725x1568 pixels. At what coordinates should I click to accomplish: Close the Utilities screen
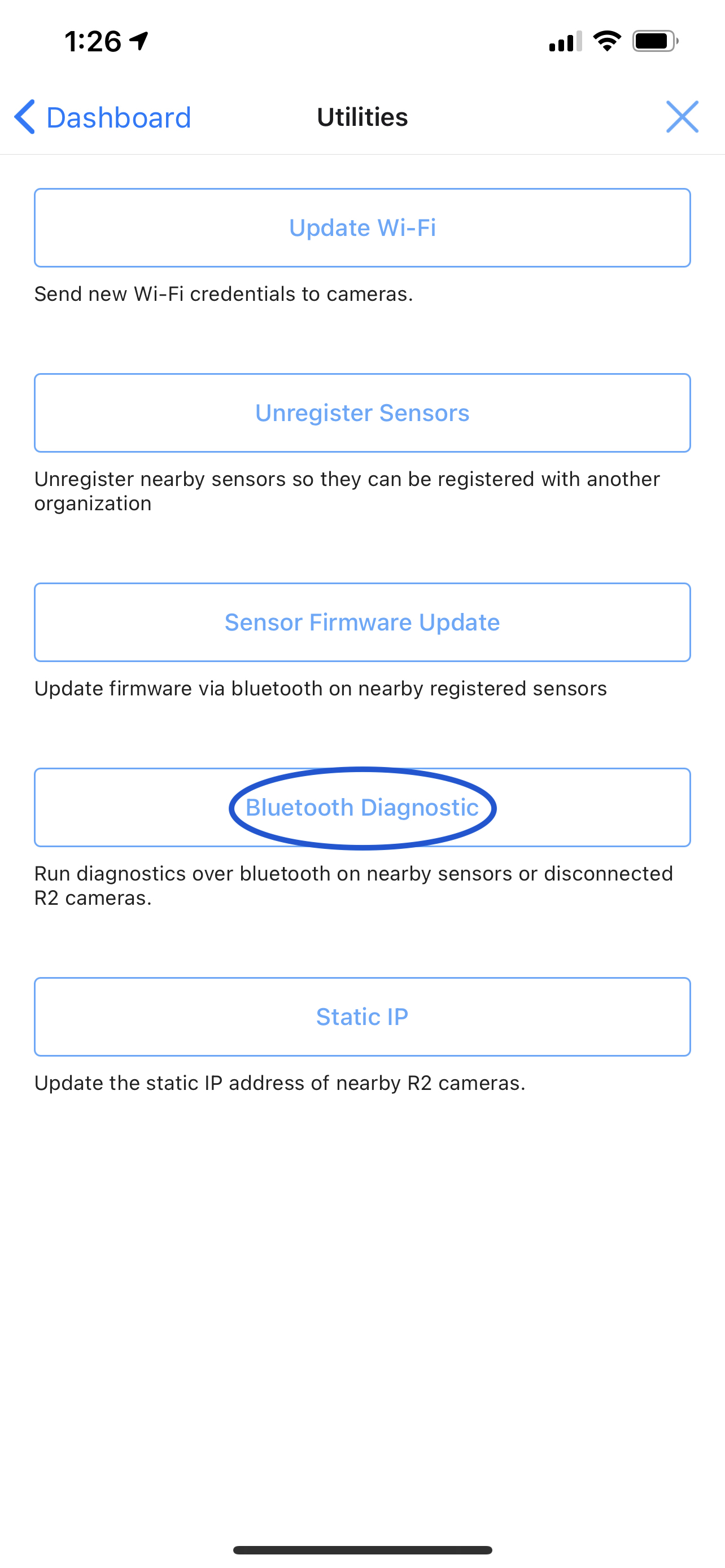682,117
